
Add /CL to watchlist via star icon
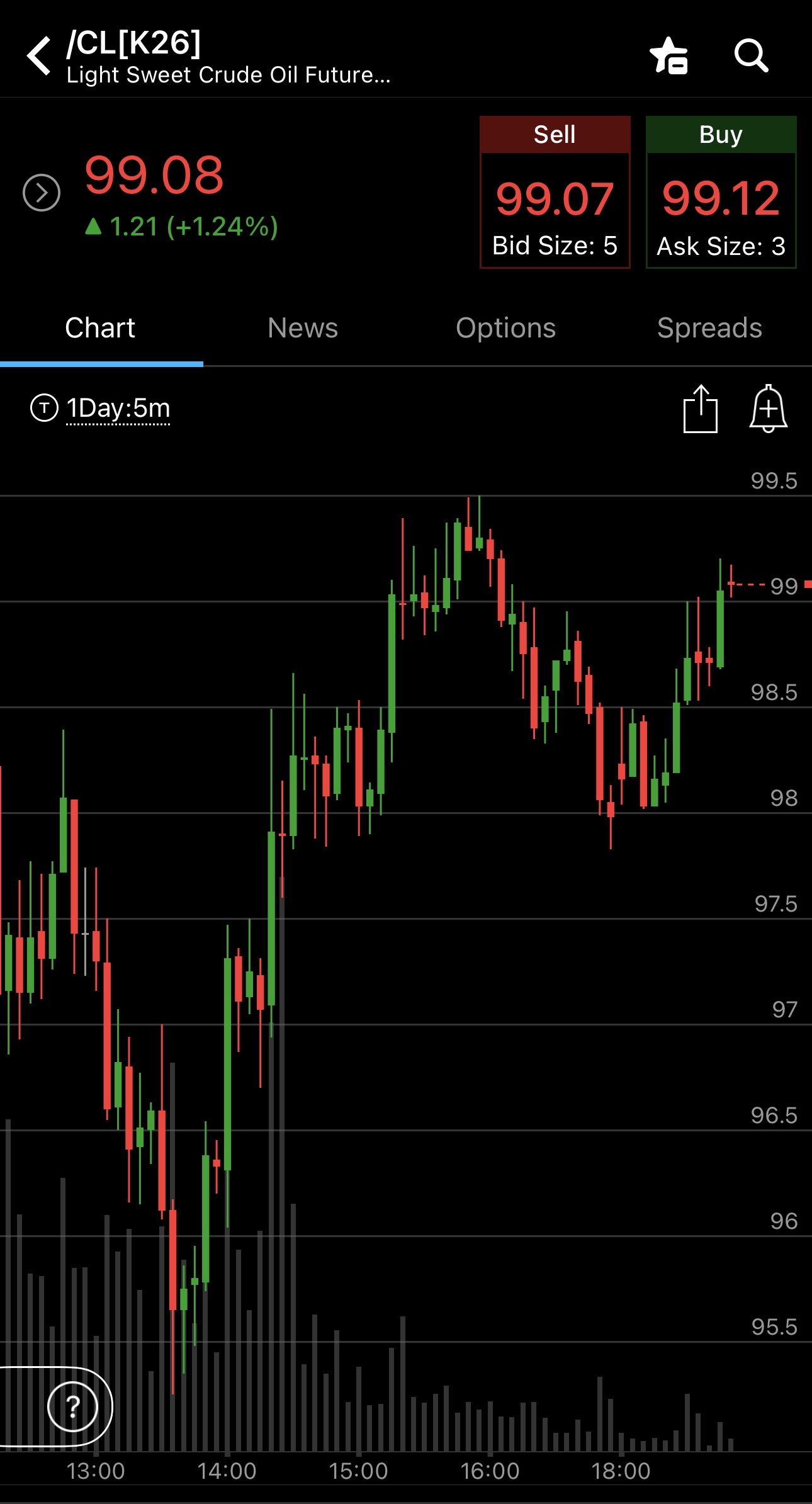click(668, 56)
